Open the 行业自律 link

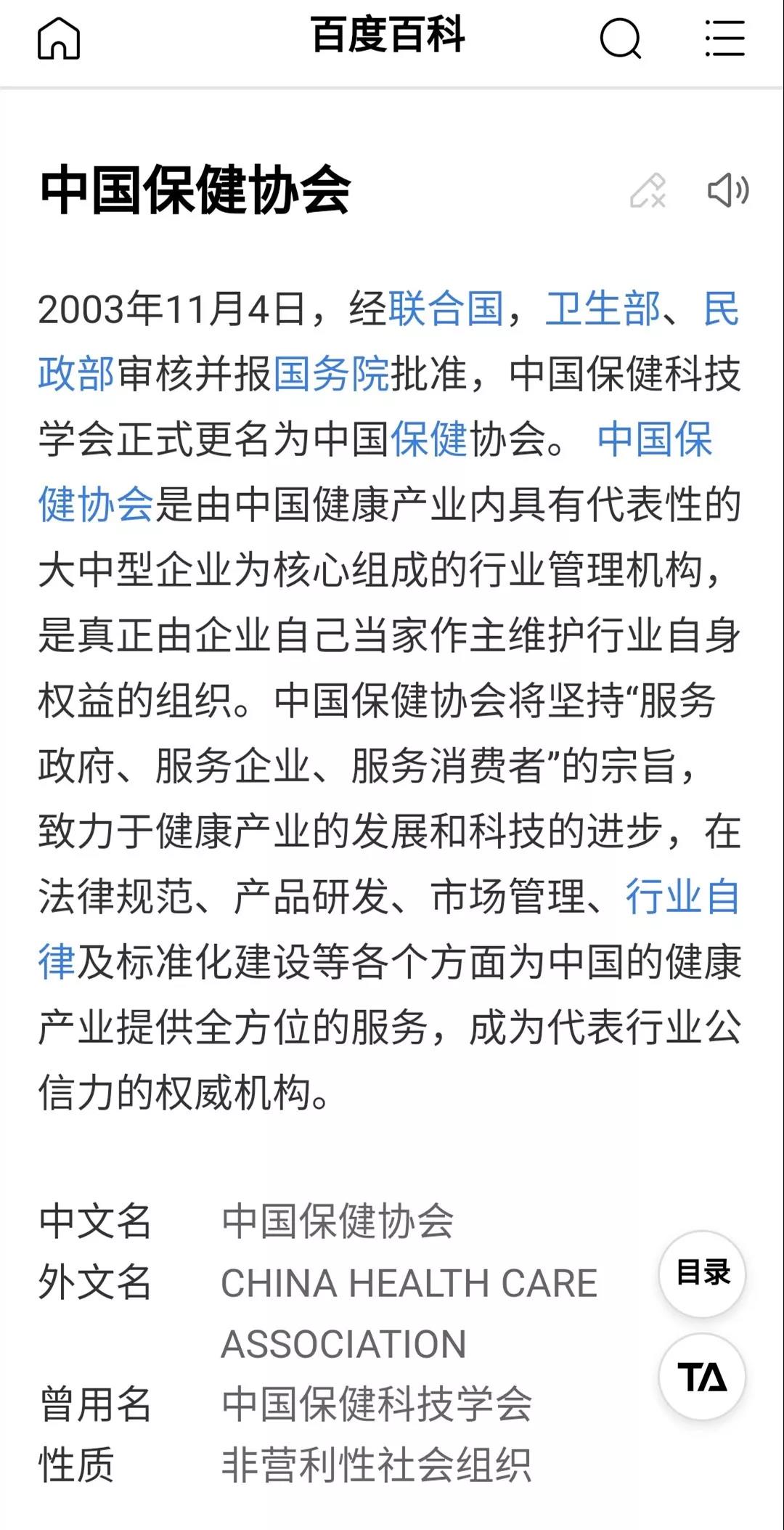click(682, 897)
